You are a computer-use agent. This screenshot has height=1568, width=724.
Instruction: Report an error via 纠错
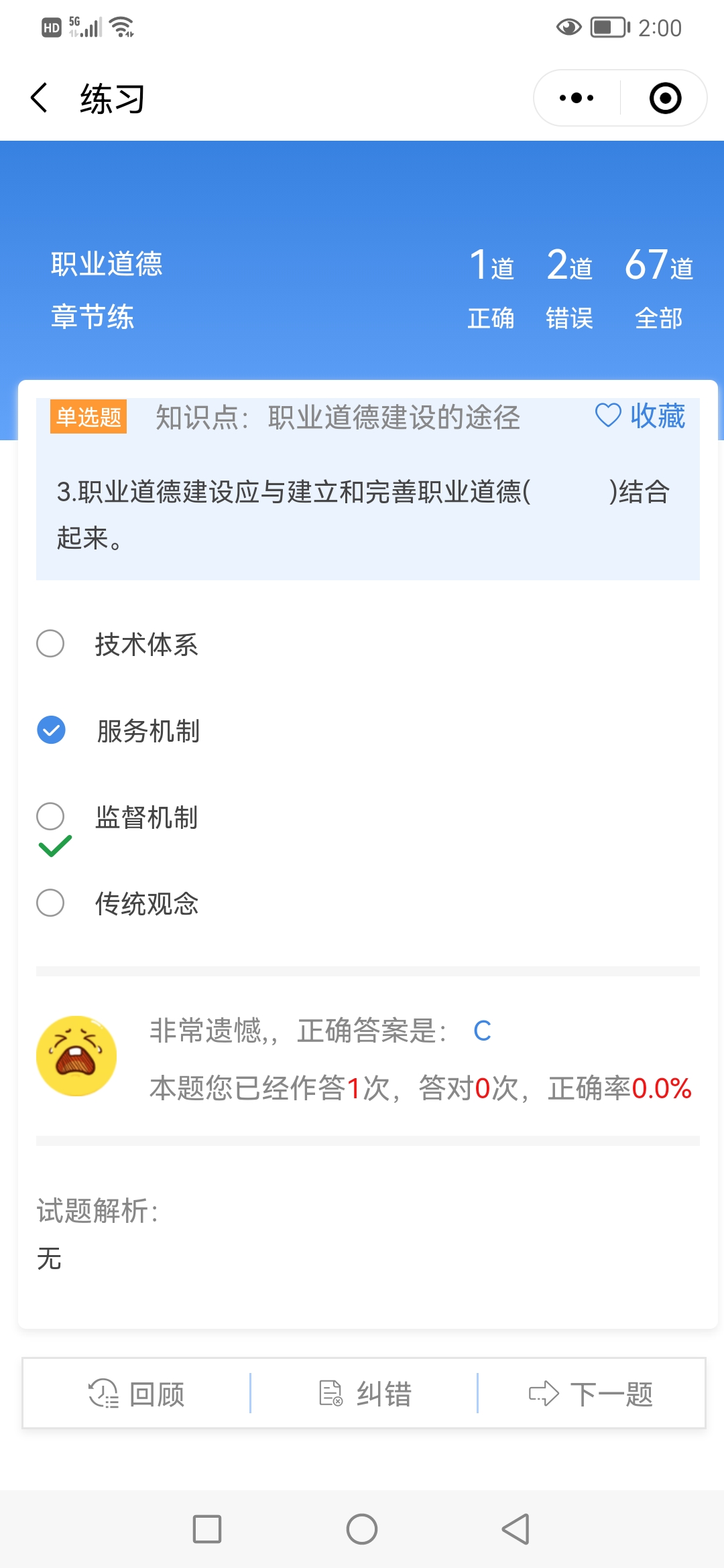(x=365, y=1394)
